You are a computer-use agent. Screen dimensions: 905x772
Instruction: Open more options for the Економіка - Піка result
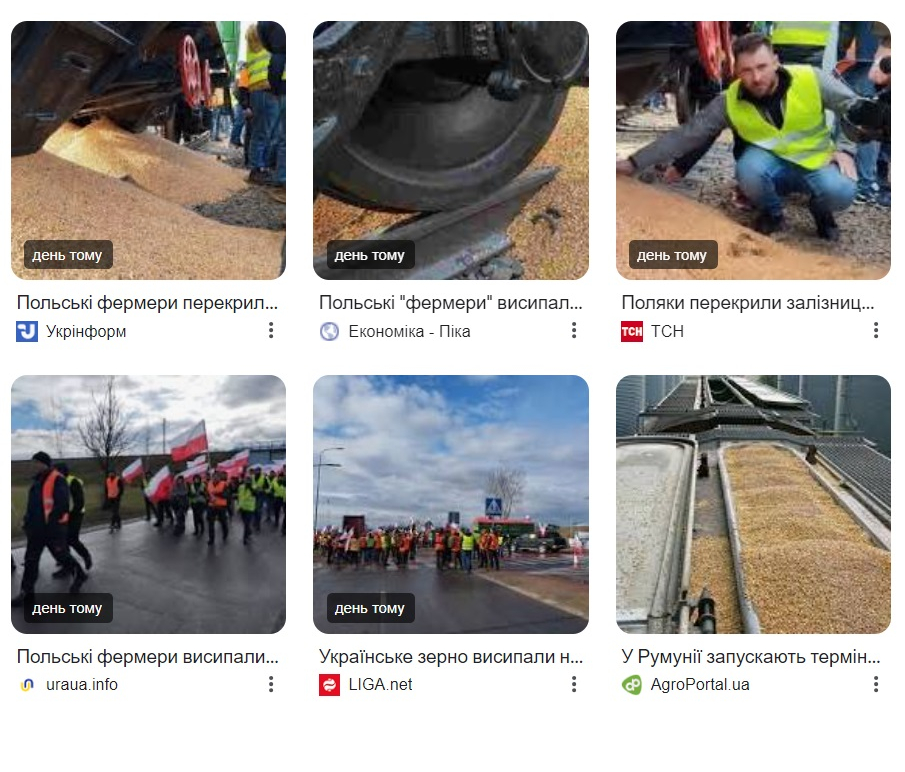point(574,331)
